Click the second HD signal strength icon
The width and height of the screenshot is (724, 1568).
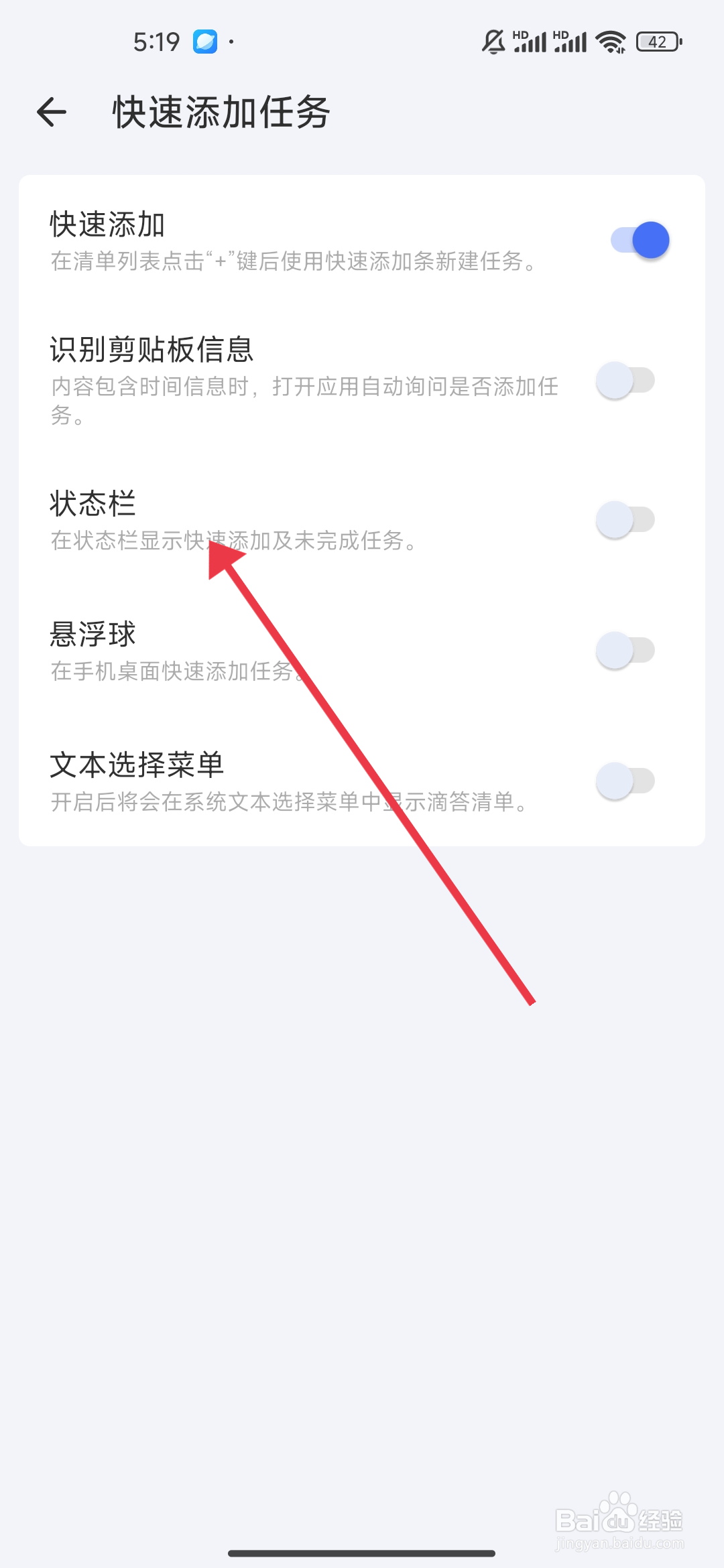[573, 42]
